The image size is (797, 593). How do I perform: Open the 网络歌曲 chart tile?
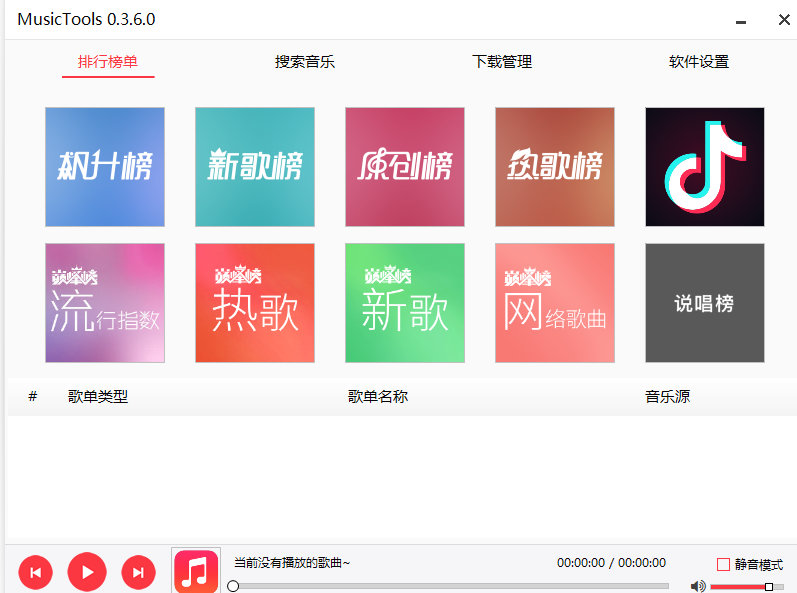coord(555,303)
